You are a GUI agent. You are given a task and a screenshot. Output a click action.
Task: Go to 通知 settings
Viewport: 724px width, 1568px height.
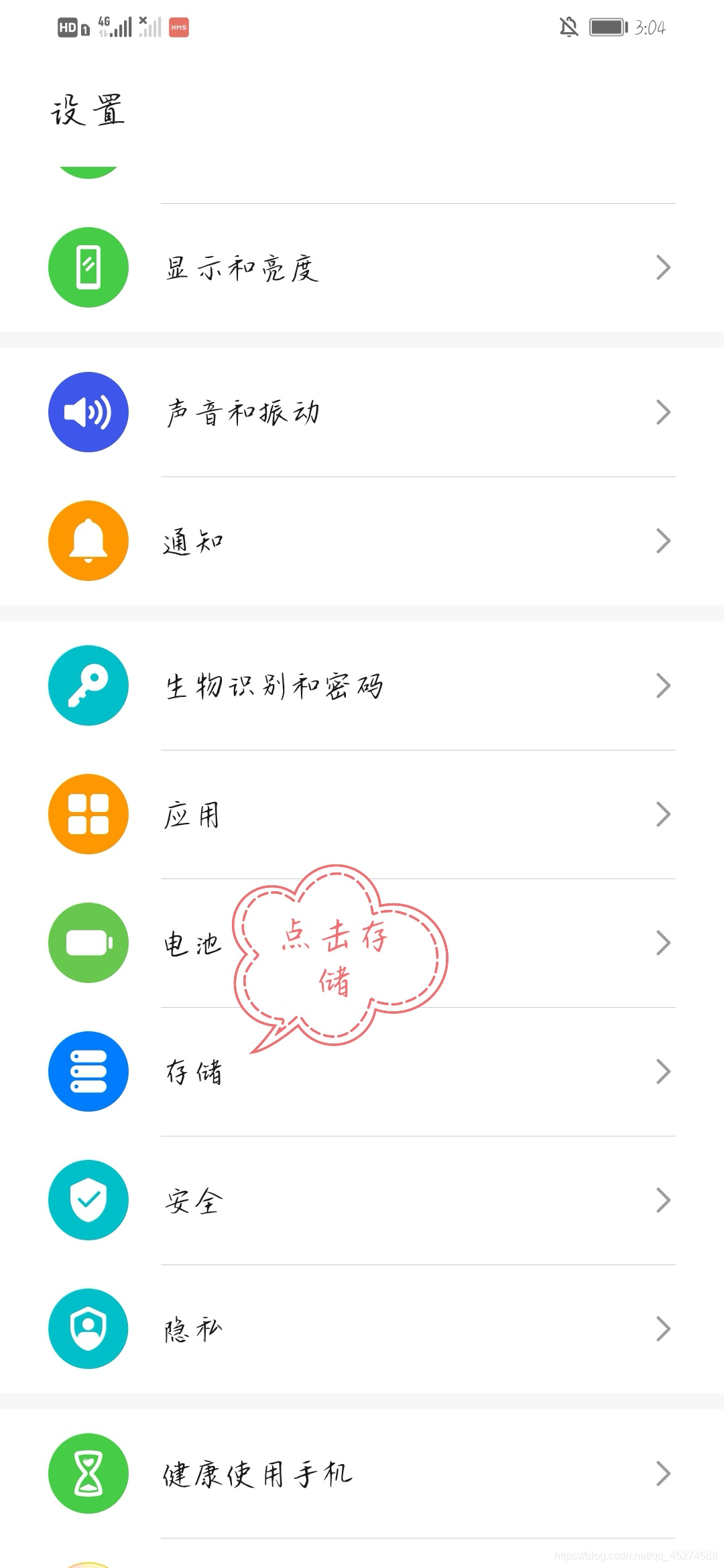pos(362,541)
